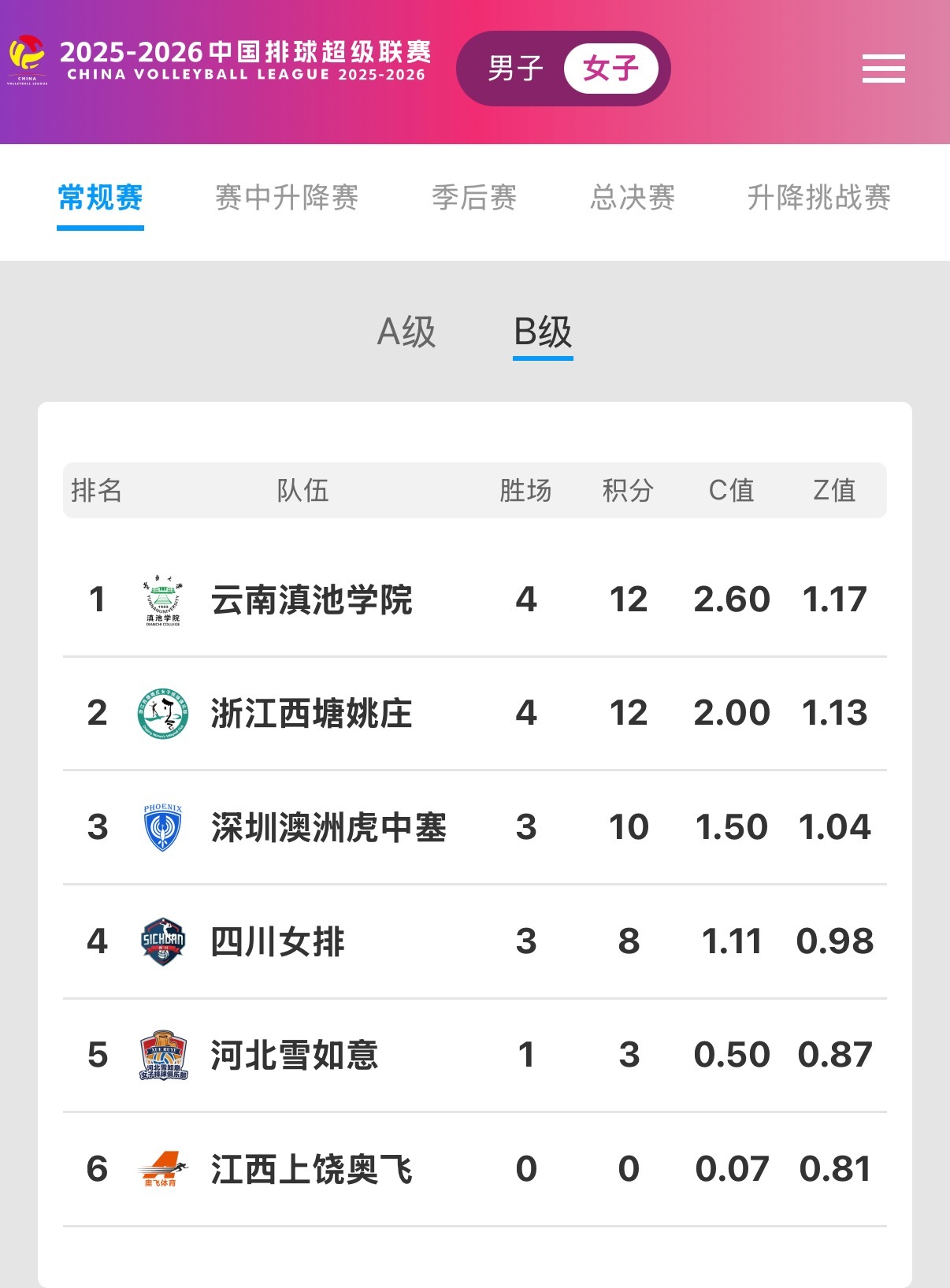The image size is (950, 1288).
Task: Select the 女子 option
Action: [x=614, y=69]
